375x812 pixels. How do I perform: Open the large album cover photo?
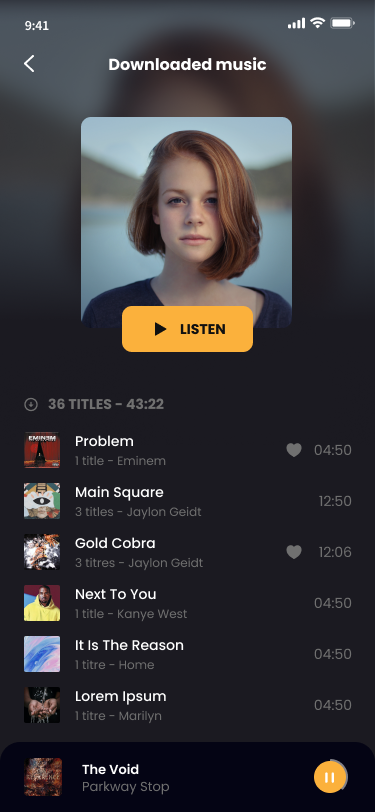[x=186, y=222]
